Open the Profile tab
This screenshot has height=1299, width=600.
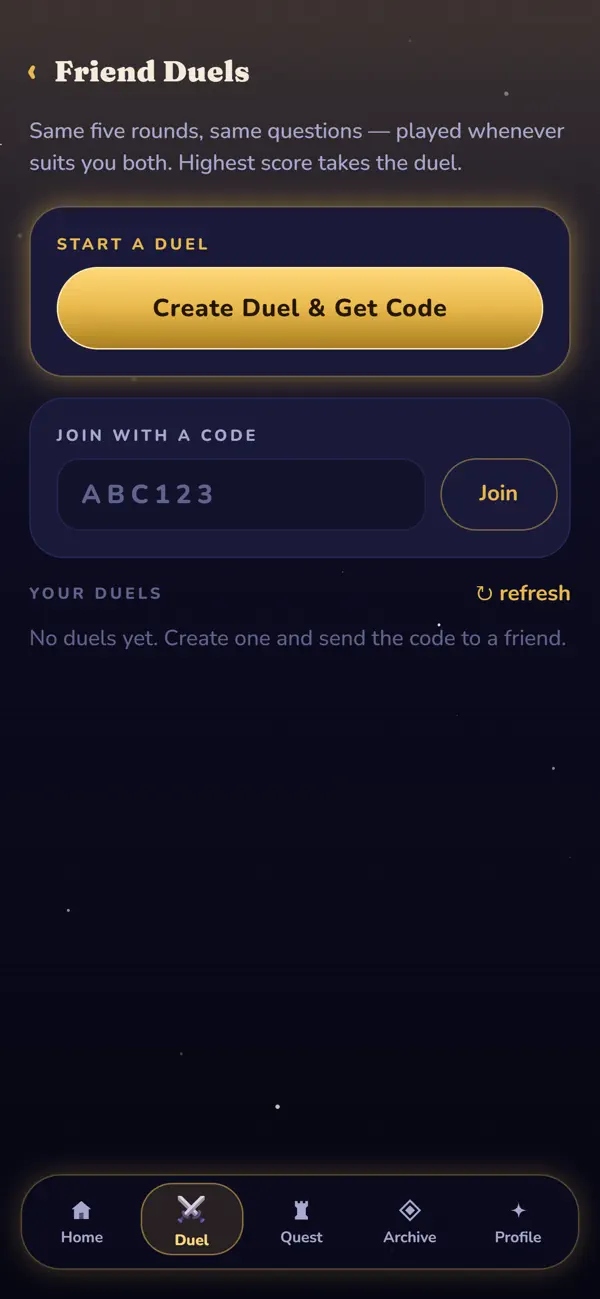pyautogui.click(x=518, y=1222)
